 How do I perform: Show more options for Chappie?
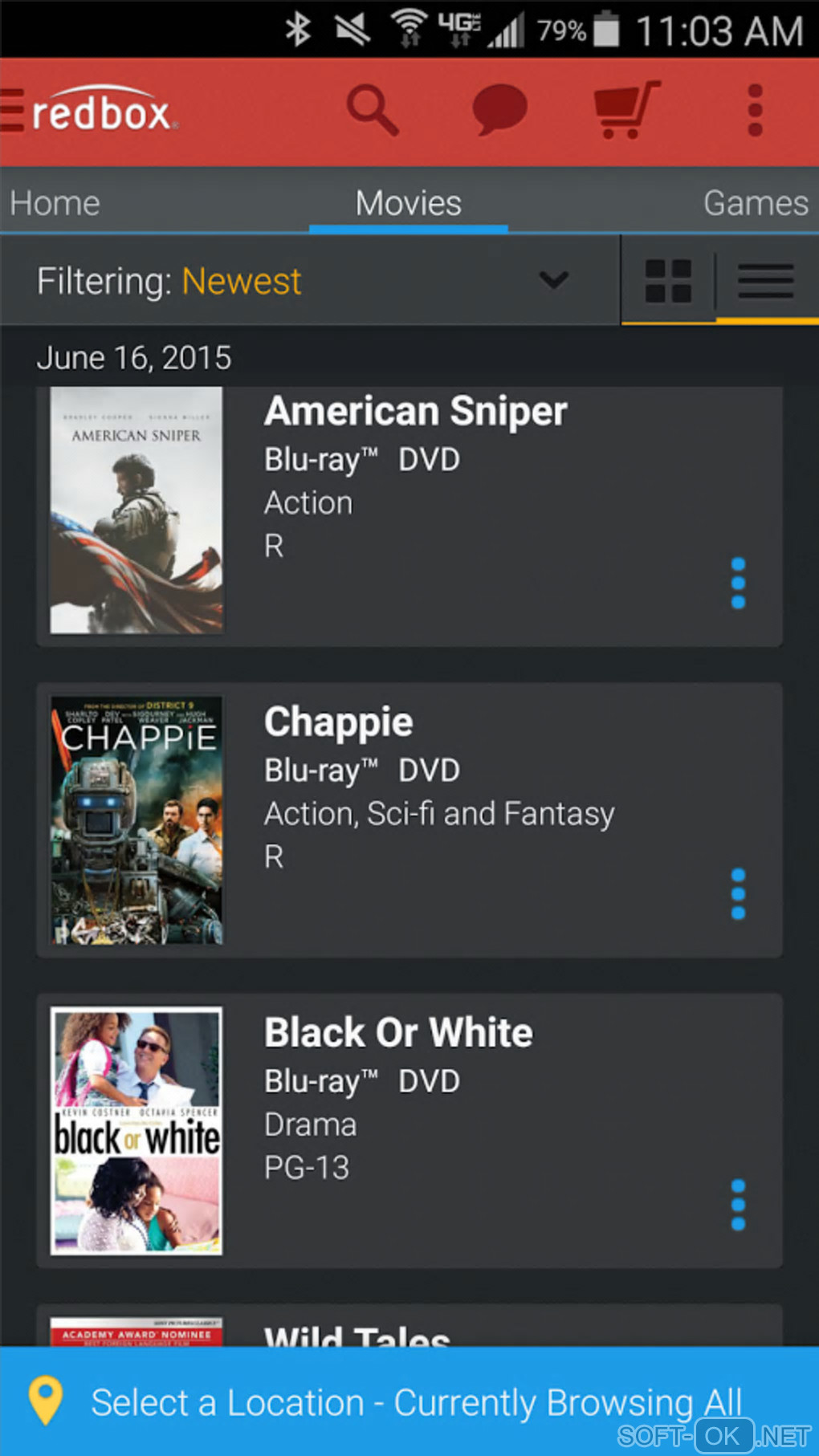738,893
